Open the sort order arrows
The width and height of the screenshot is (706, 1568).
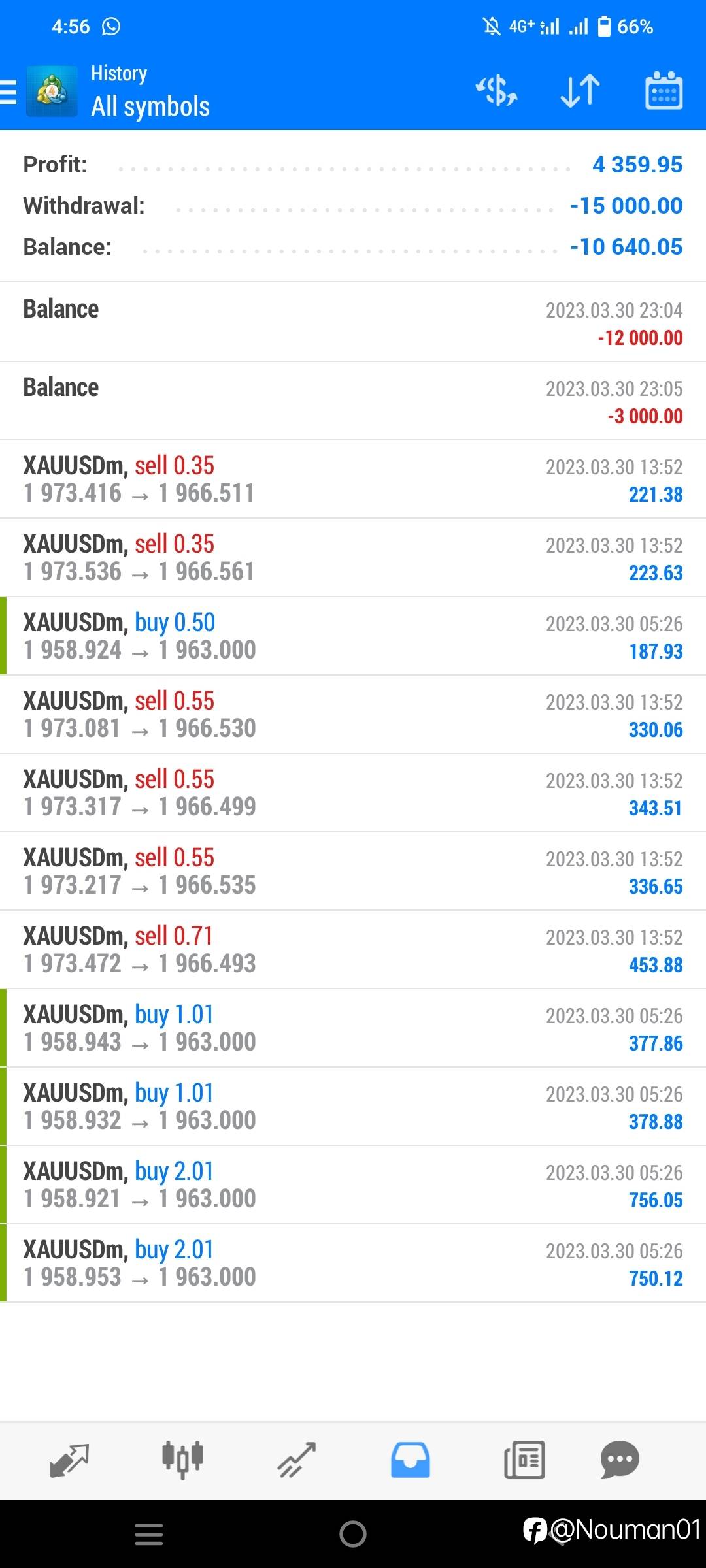(x=580, y=91)
